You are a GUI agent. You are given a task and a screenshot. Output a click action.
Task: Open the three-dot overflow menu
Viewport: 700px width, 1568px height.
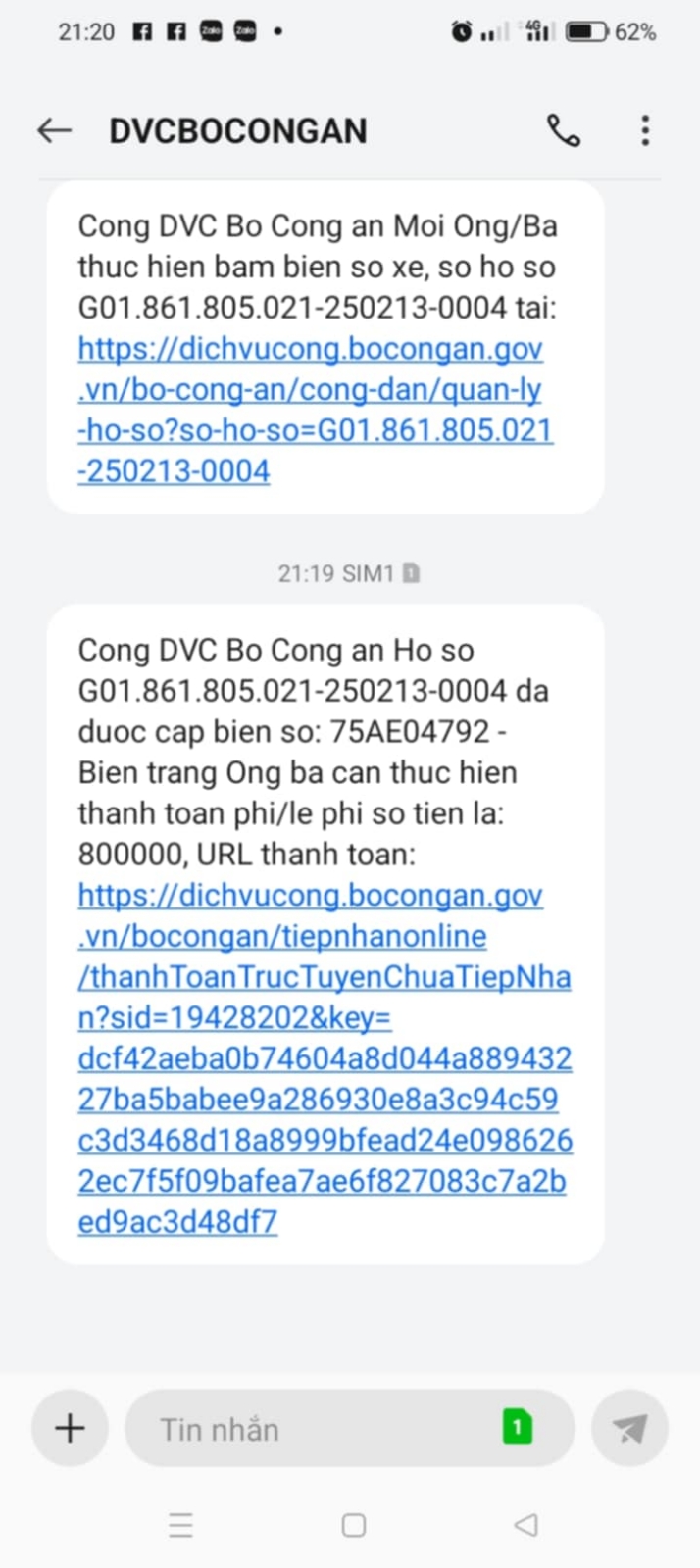coord(645,130)
